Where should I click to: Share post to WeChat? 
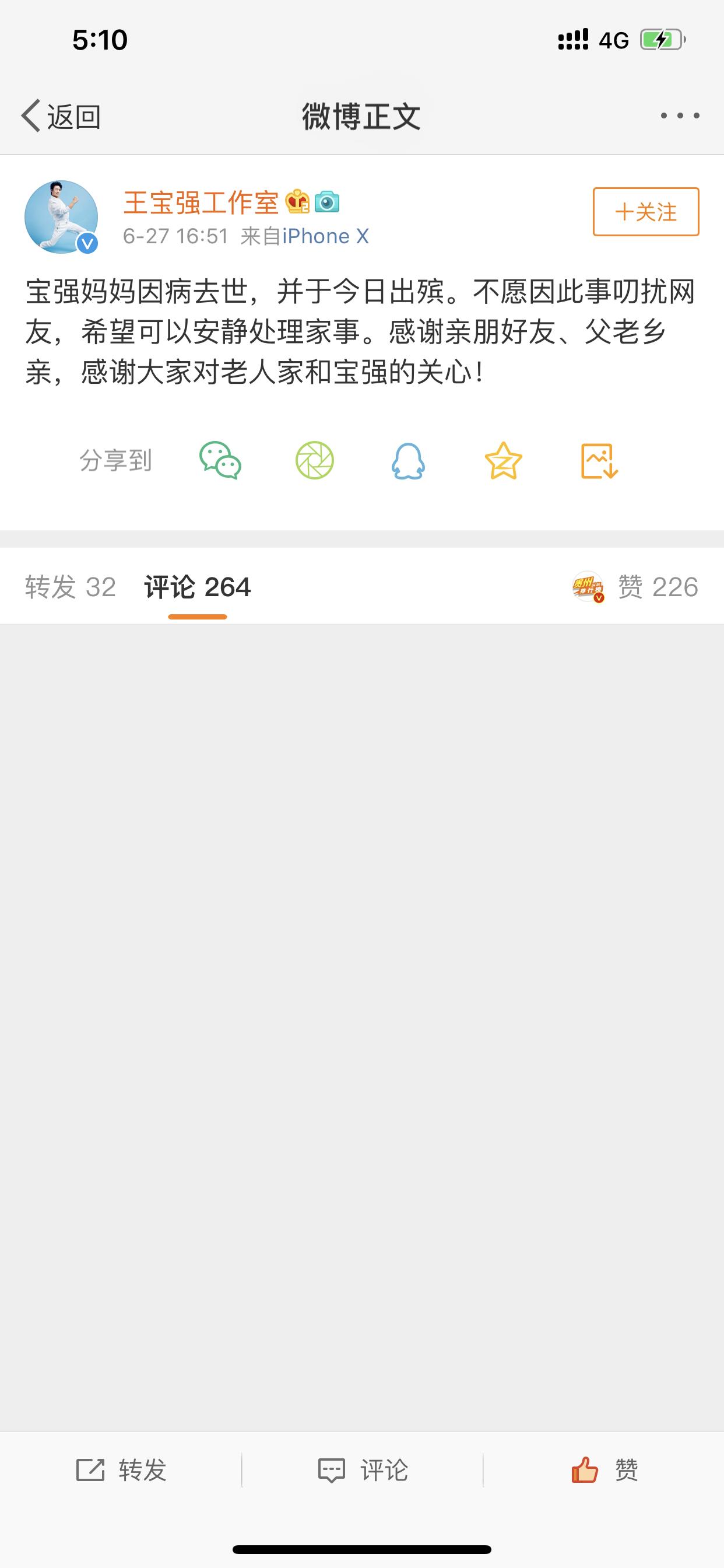220,460
